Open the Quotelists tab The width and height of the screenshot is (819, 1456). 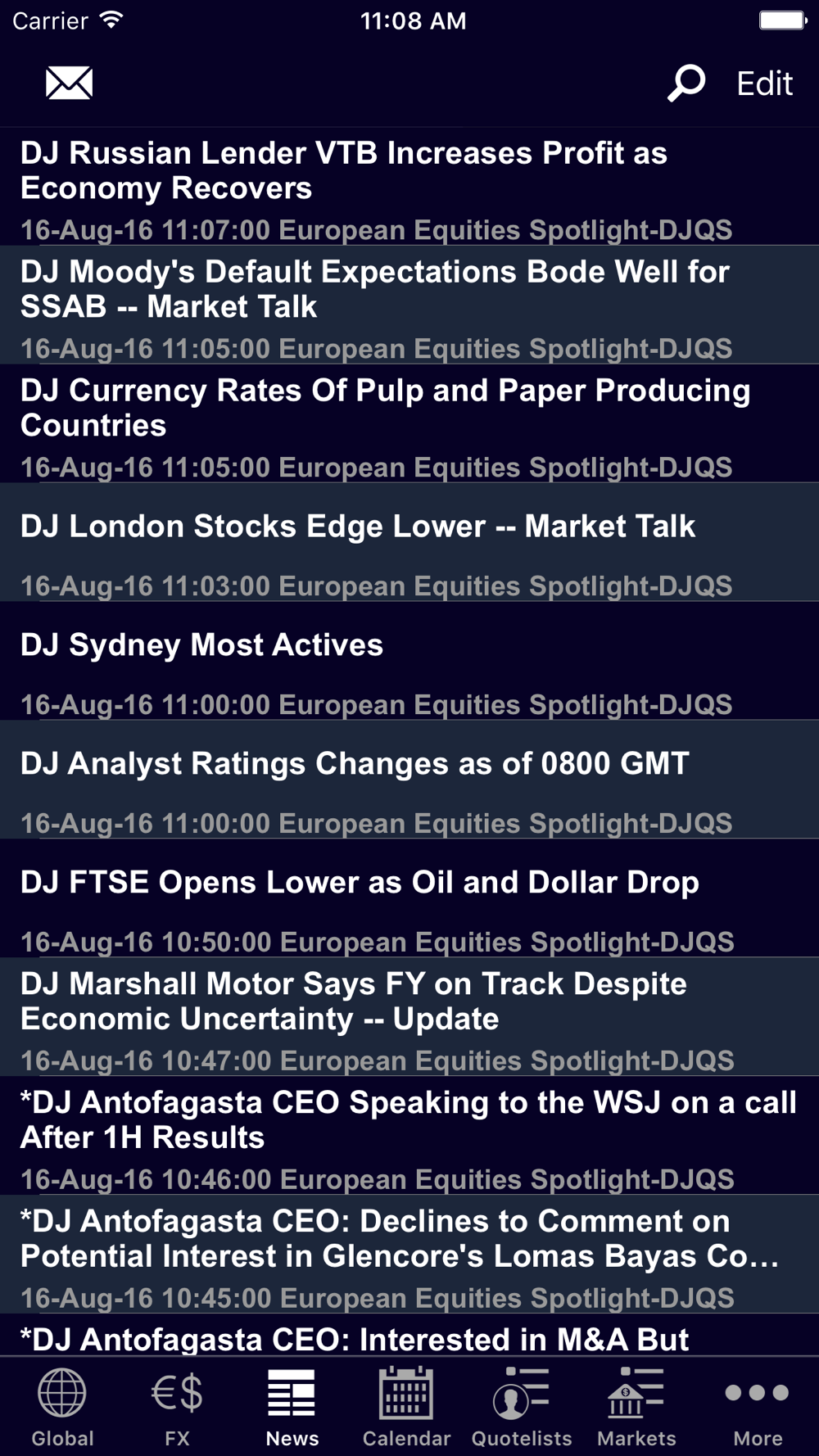tap(521, 1407)
